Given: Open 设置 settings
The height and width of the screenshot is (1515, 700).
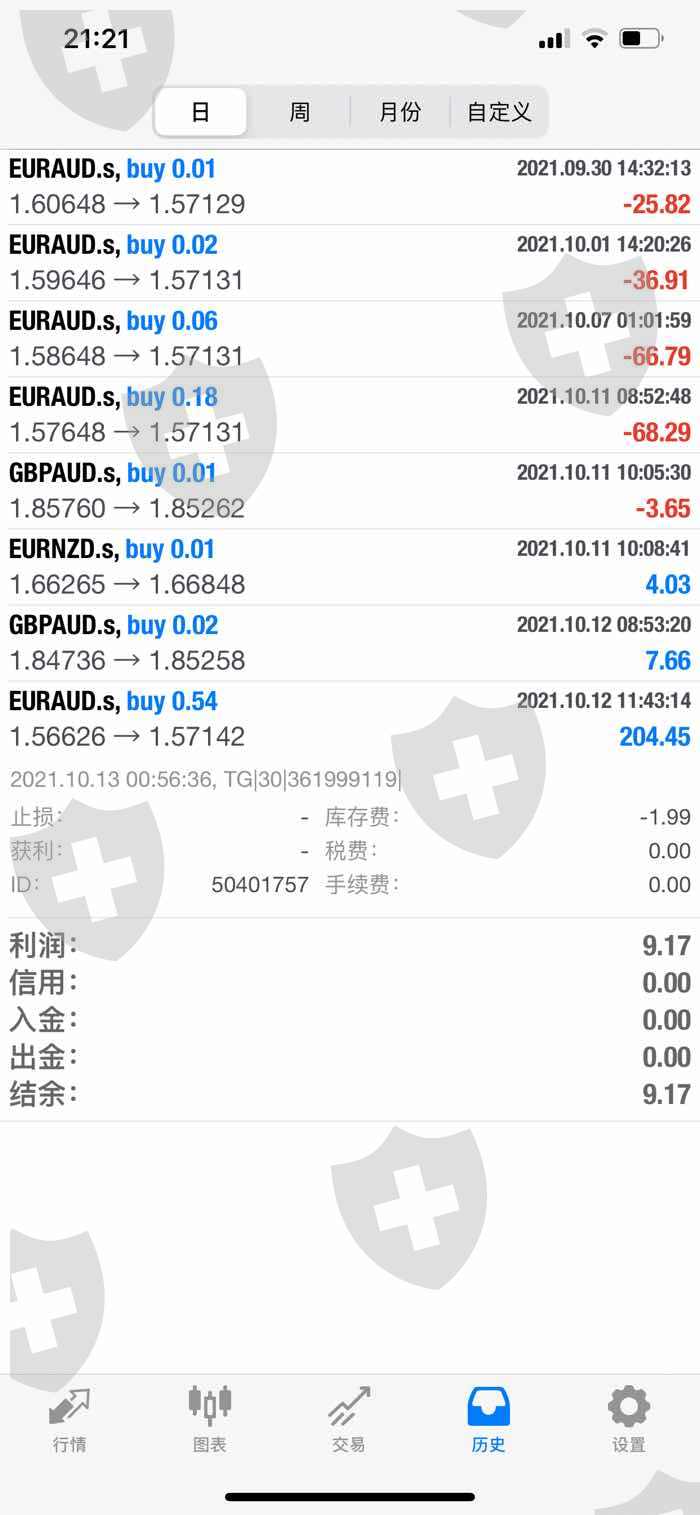Looking at the screenshot, I should [629, 1419].
